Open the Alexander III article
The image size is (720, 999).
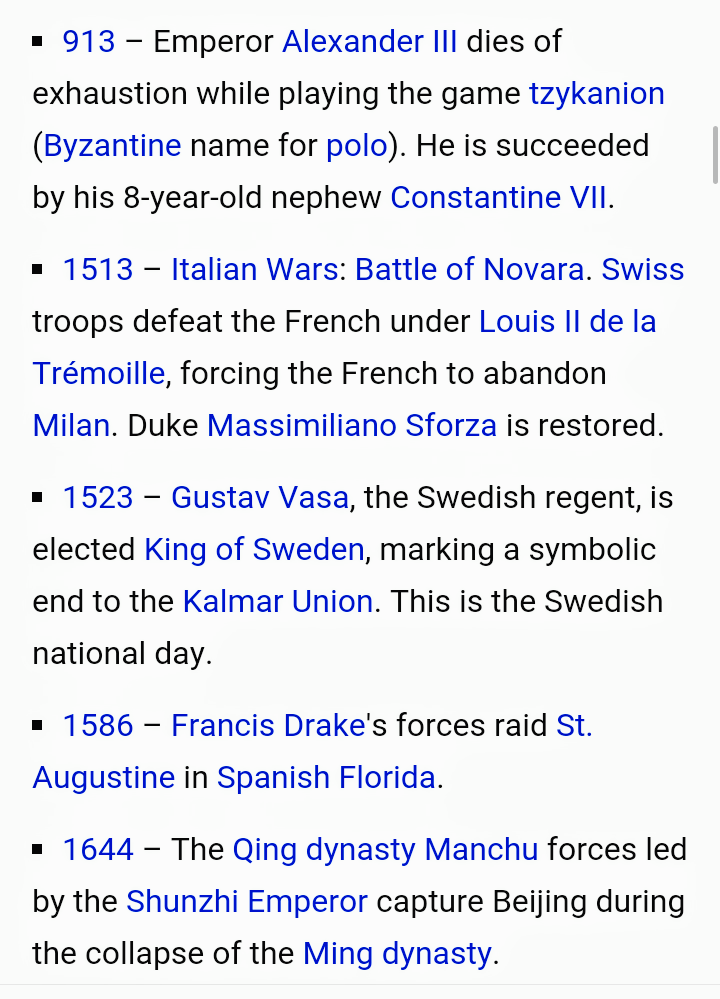click(369, 42)
